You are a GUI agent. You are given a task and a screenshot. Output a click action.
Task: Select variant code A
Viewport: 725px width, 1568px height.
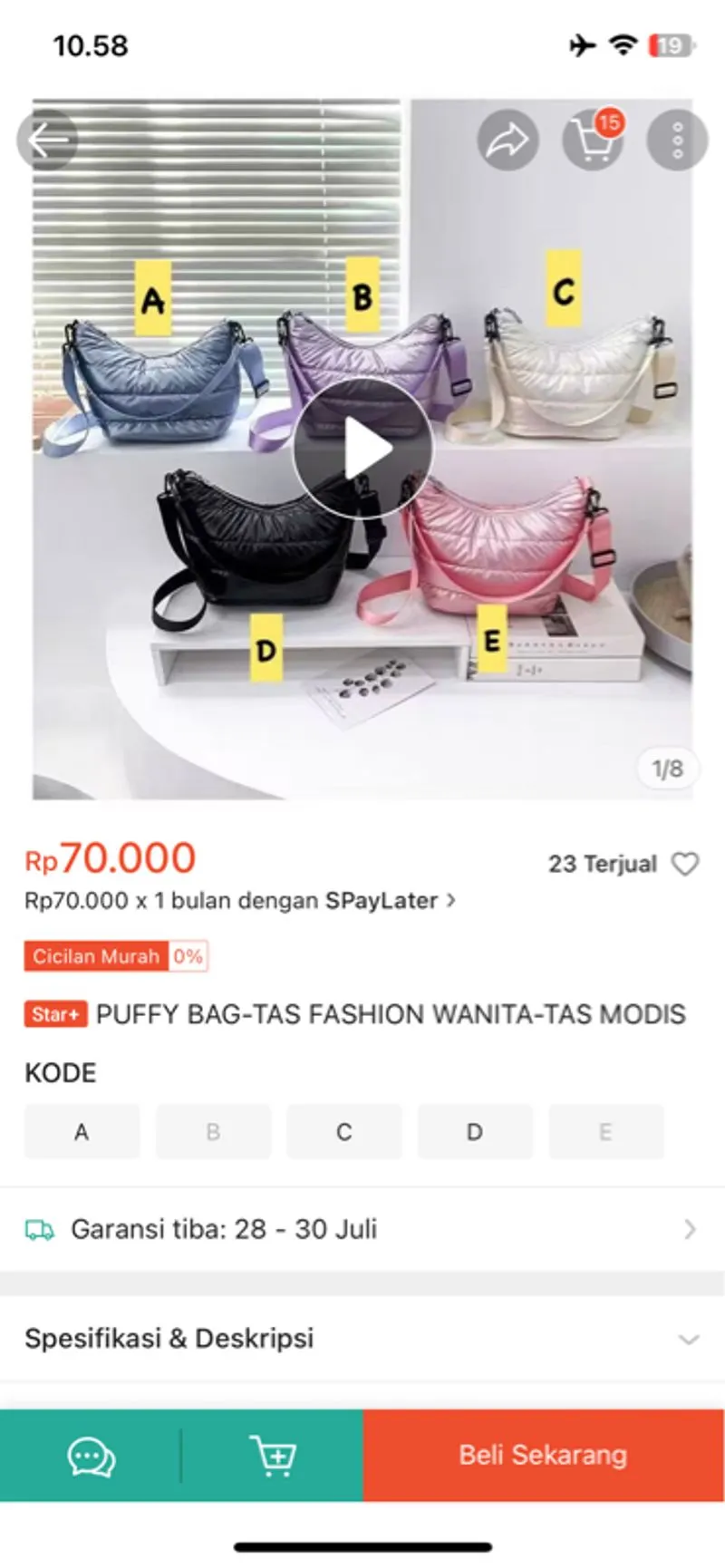tap(82, 1131)
